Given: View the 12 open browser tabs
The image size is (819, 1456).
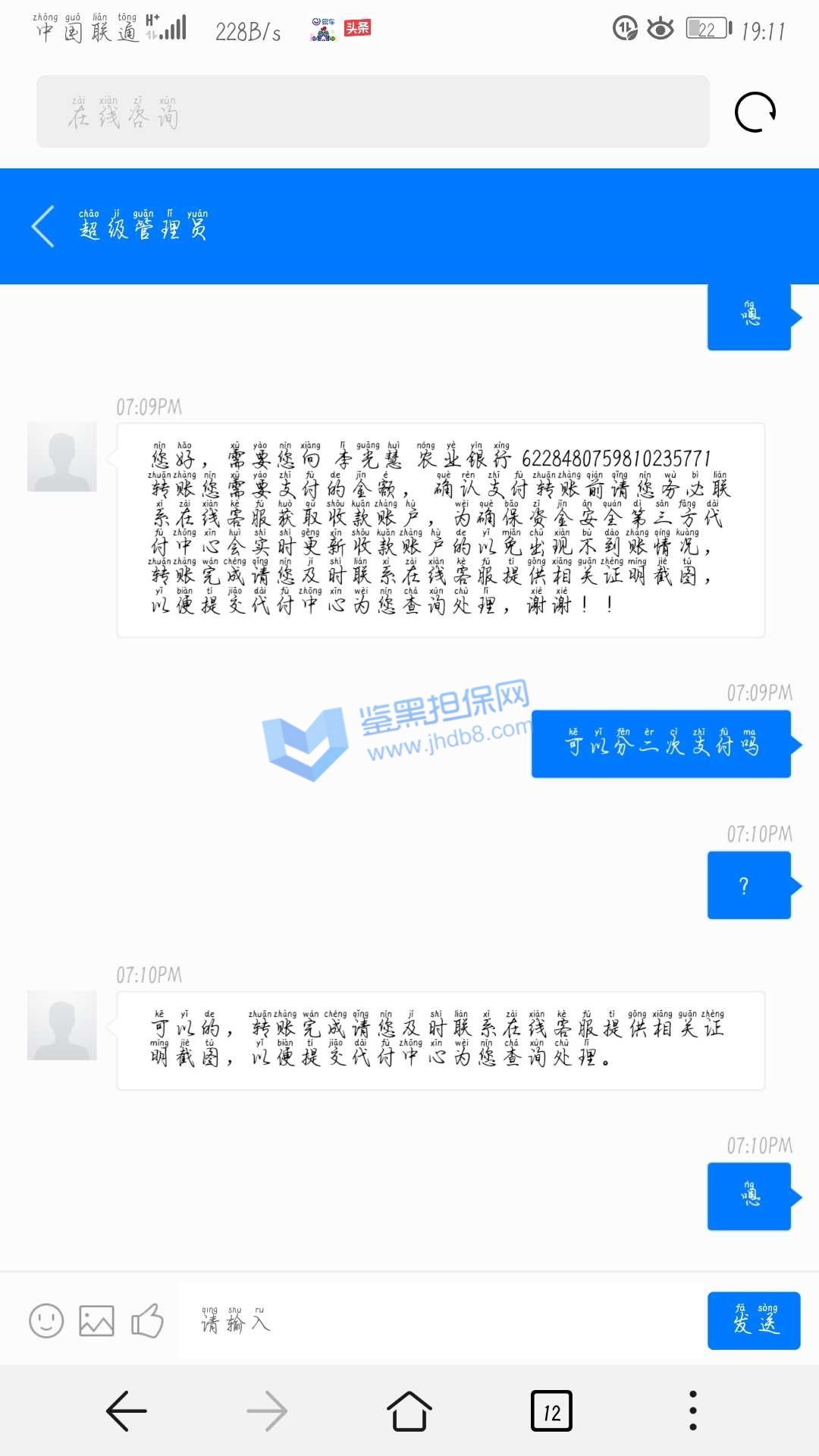Looking at the screenshot, I should pos(551,1411).
